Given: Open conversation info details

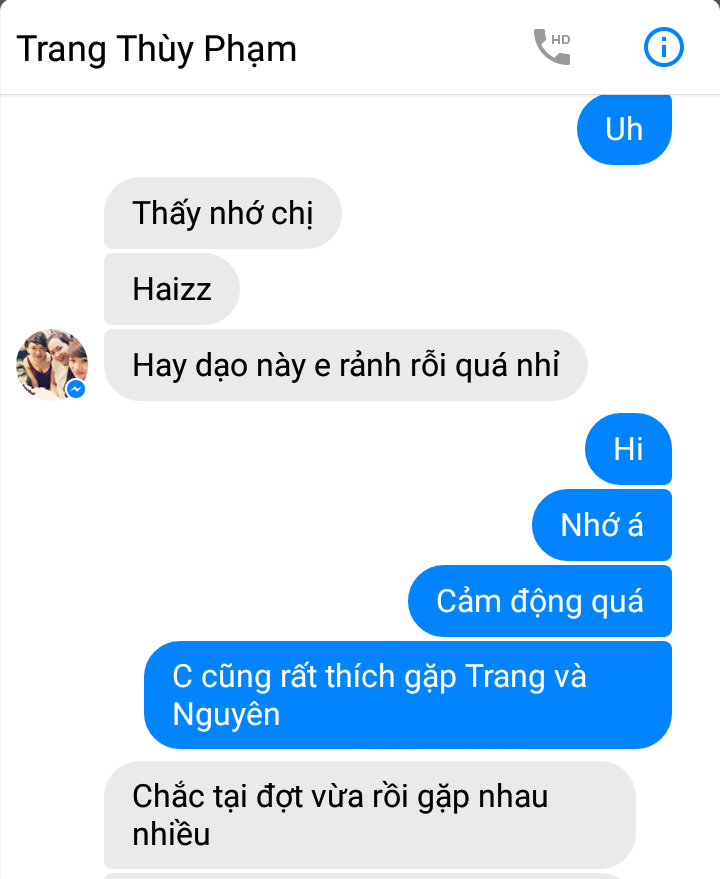Looking at the screenshot, I should coord(664,47).
